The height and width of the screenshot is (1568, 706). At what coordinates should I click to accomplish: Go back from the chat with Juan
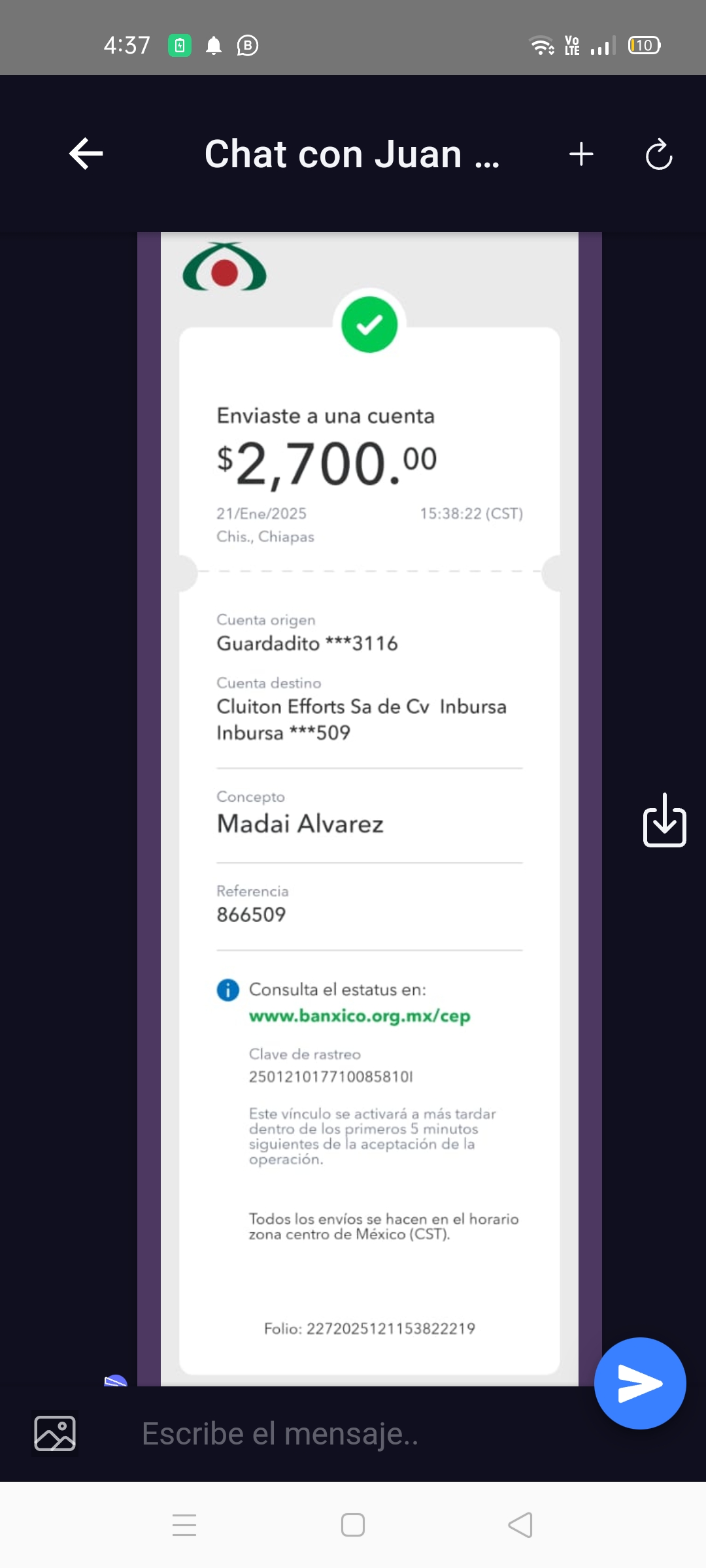coord(86,154)
